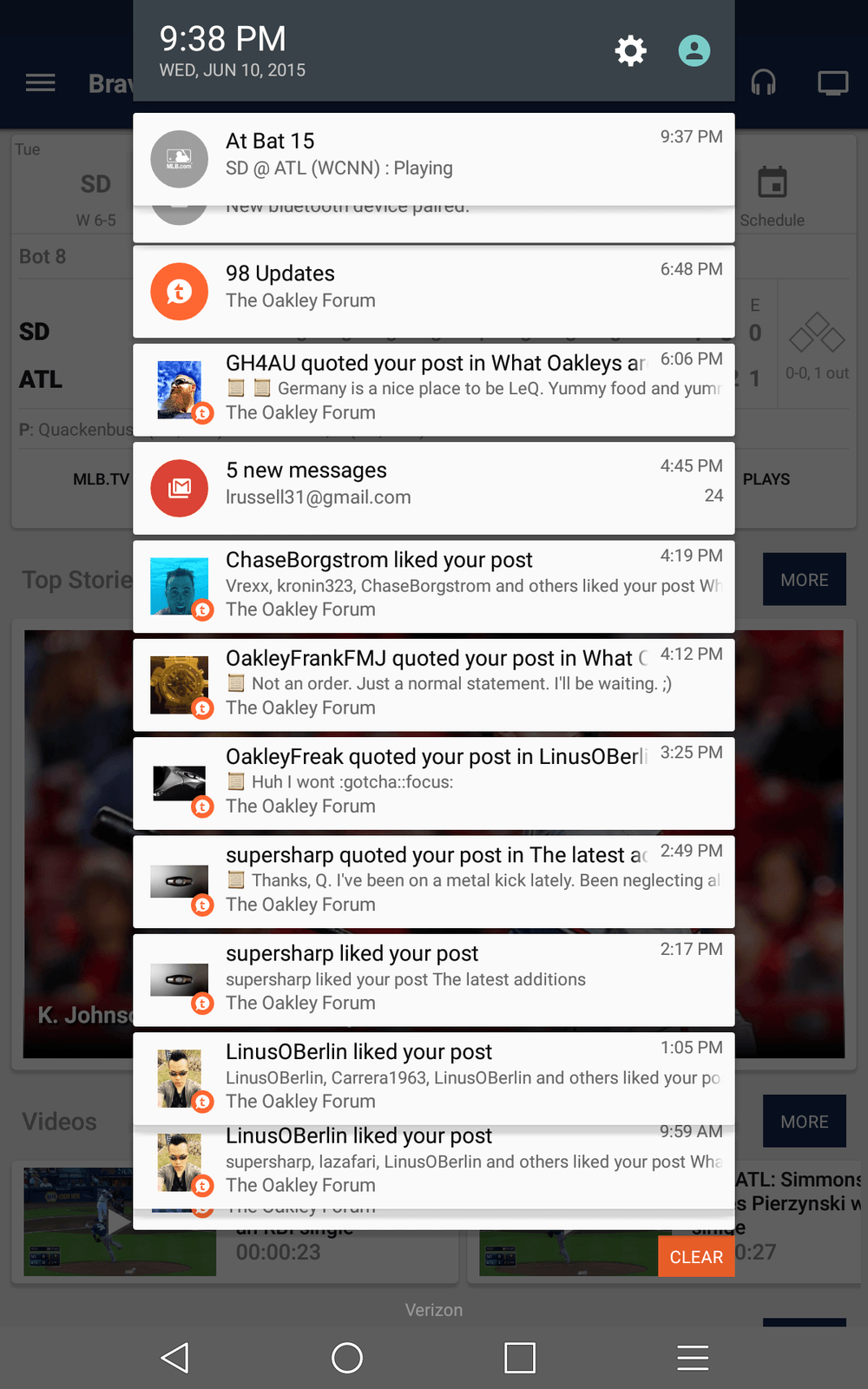Tap CLEAR to dismiss all notifications
868x1389 pixels.
(695, 1256)
